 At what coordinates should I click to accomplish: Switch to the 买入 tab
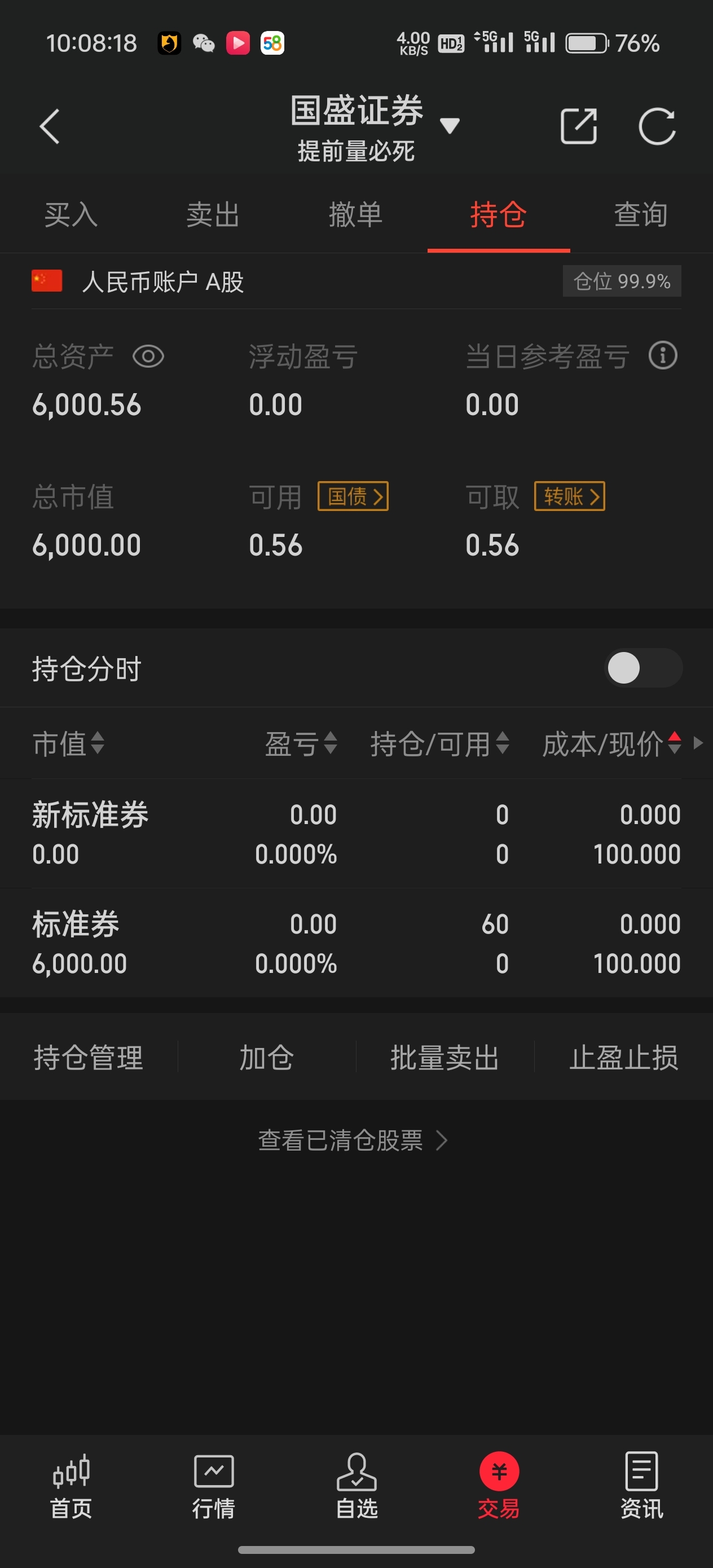(x=71, y=215)
